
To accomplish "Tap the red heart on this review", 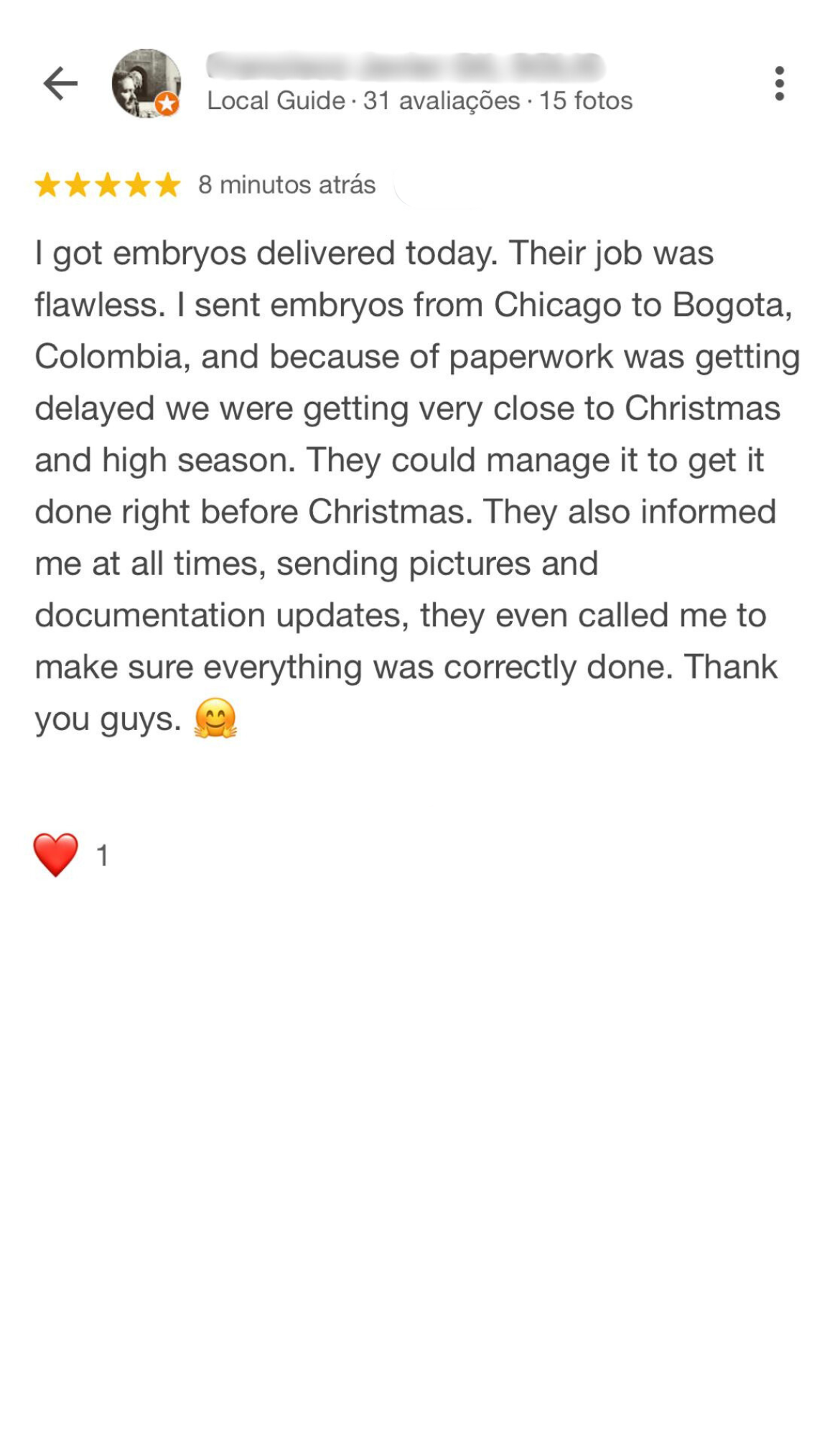I will coord(56,854).
